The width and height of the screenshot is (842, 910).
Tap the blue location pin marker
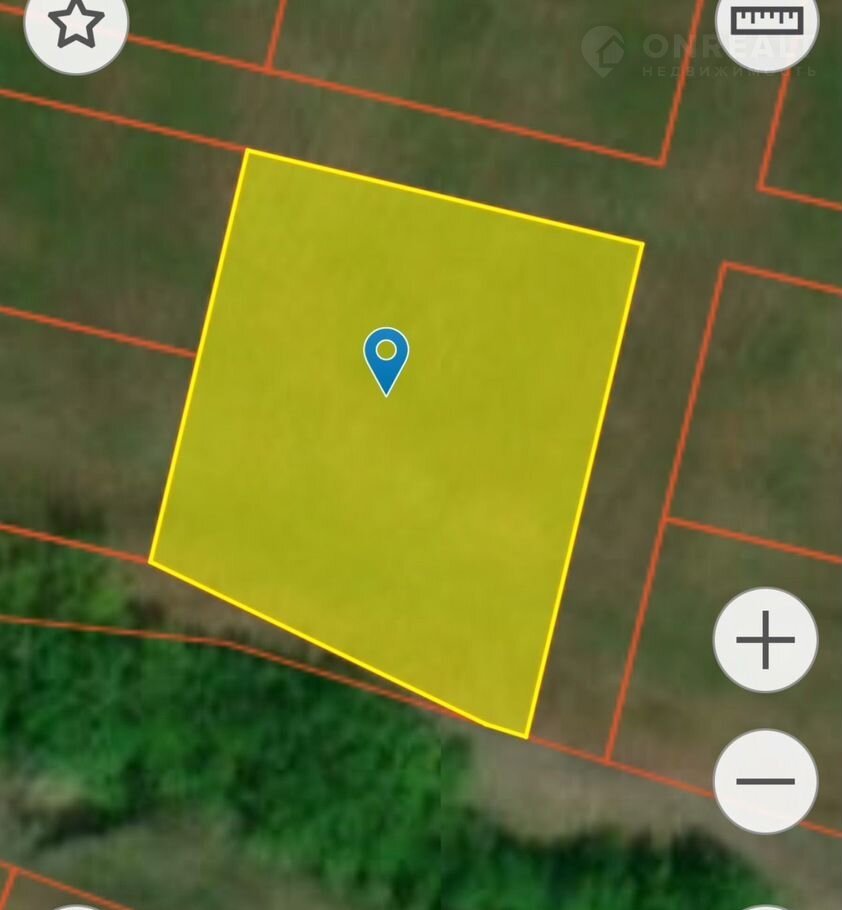[x=386, y=358]
